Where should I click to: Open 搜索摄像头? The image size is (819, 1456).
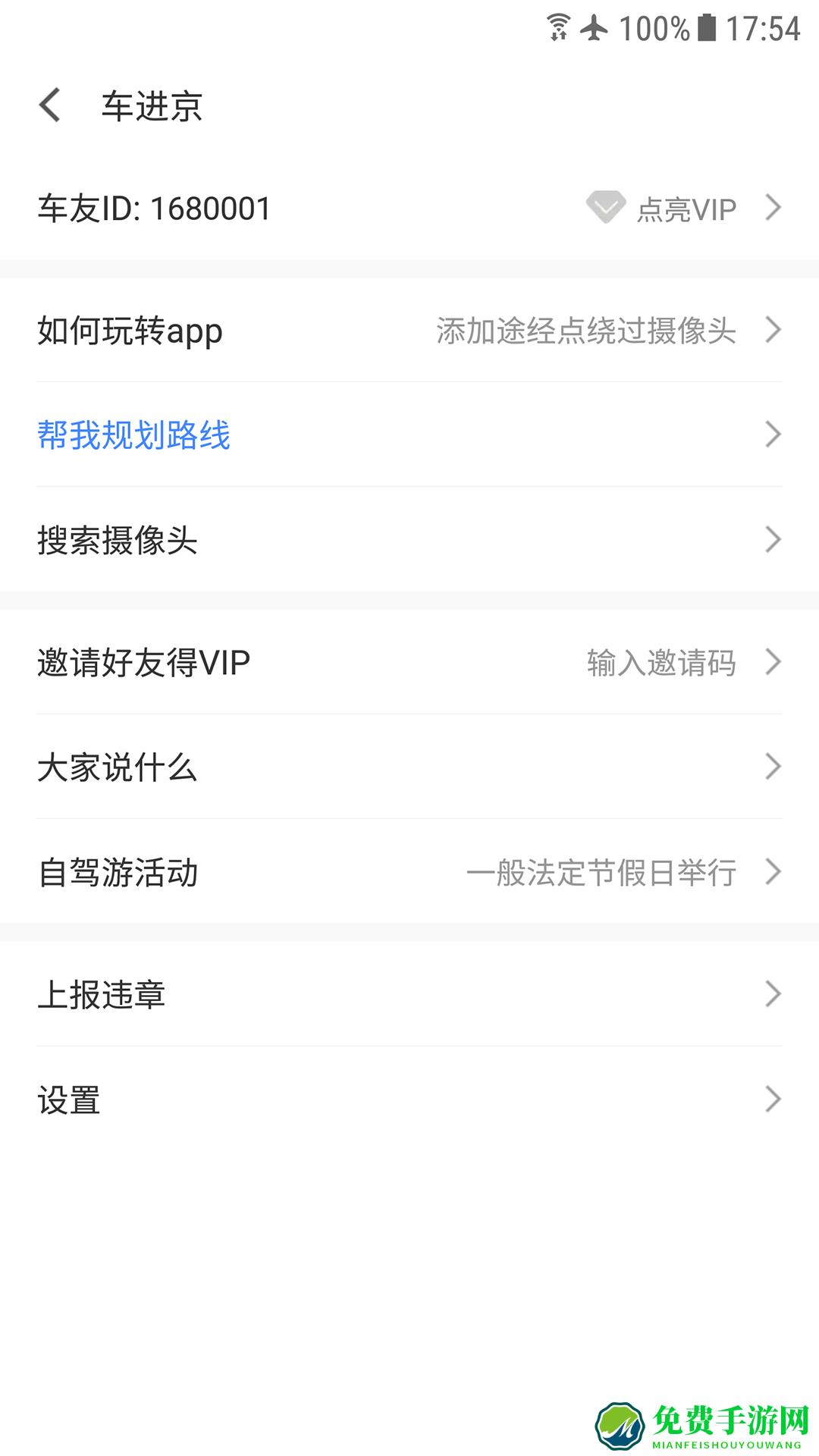point(409,540)
